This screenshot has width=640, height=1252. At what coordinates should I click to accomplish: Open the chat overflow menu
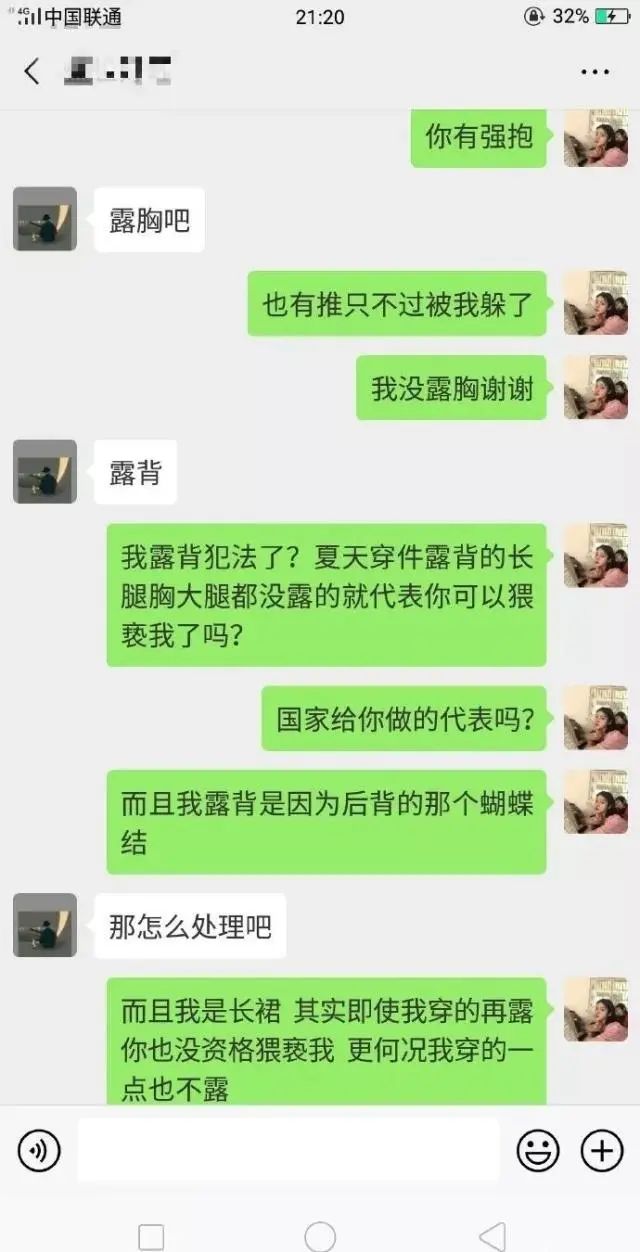coord(594,72)
